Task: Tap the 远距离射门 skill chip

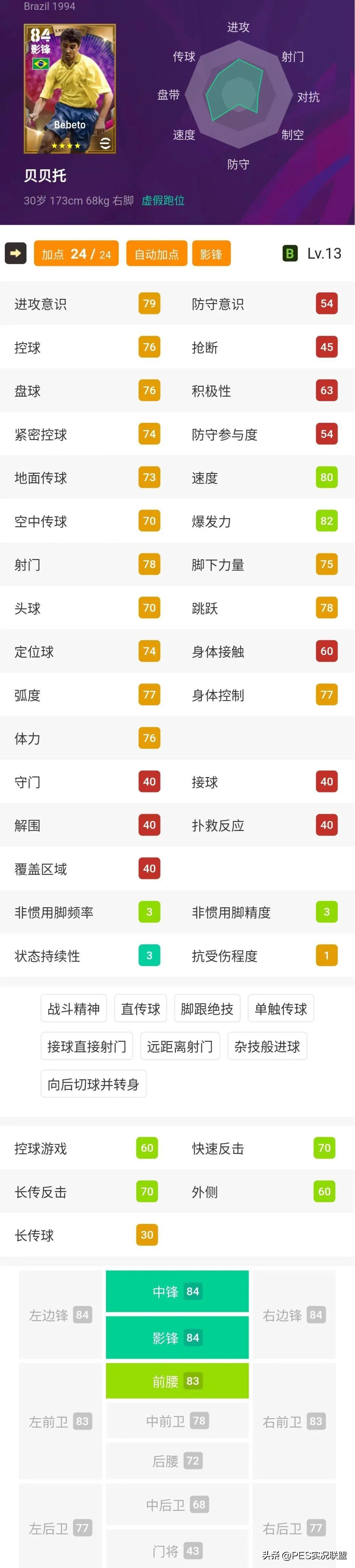Action: click(179, 1046)
